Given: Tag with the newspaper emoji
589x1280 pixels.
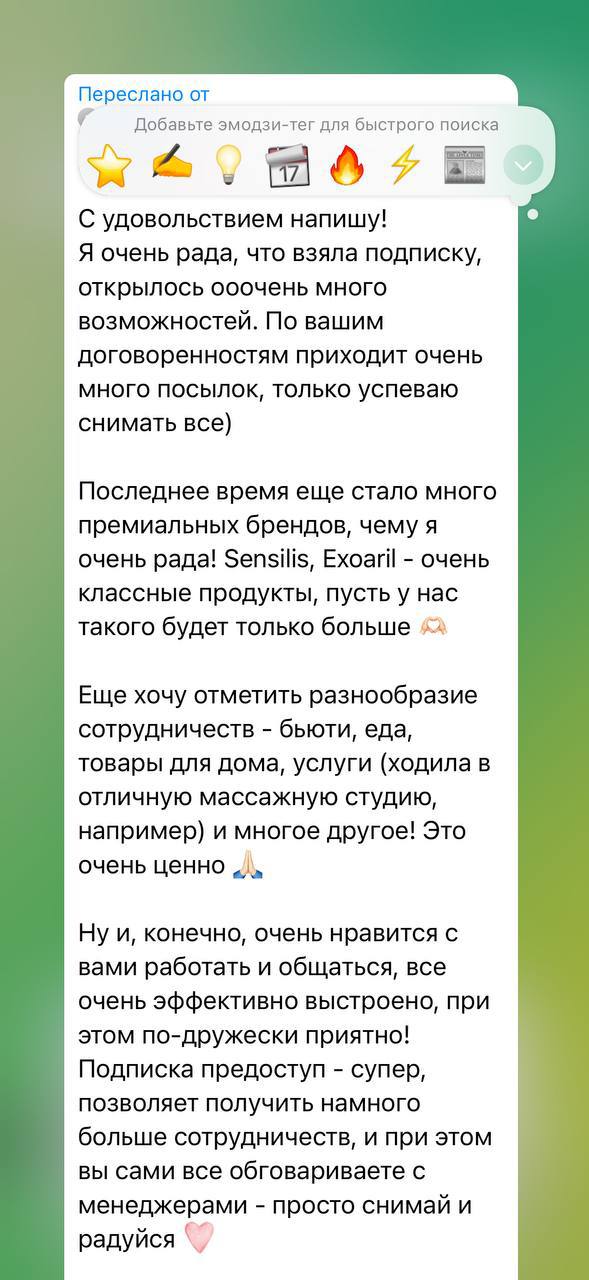Looking at the screenshot, I should pyautogui.click(x=464, y=165).
